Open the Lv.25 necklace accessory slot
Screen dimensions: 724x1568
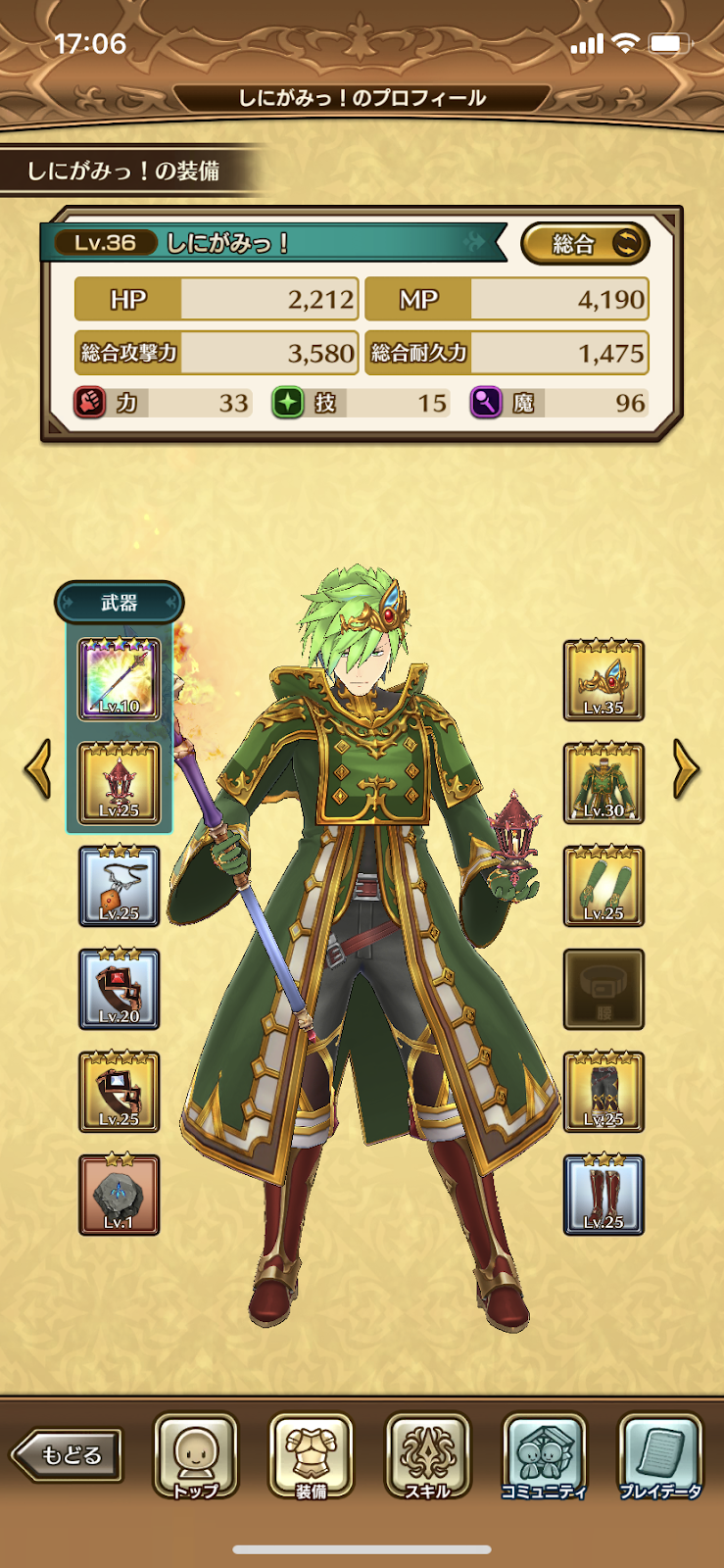tap(119, 886)
